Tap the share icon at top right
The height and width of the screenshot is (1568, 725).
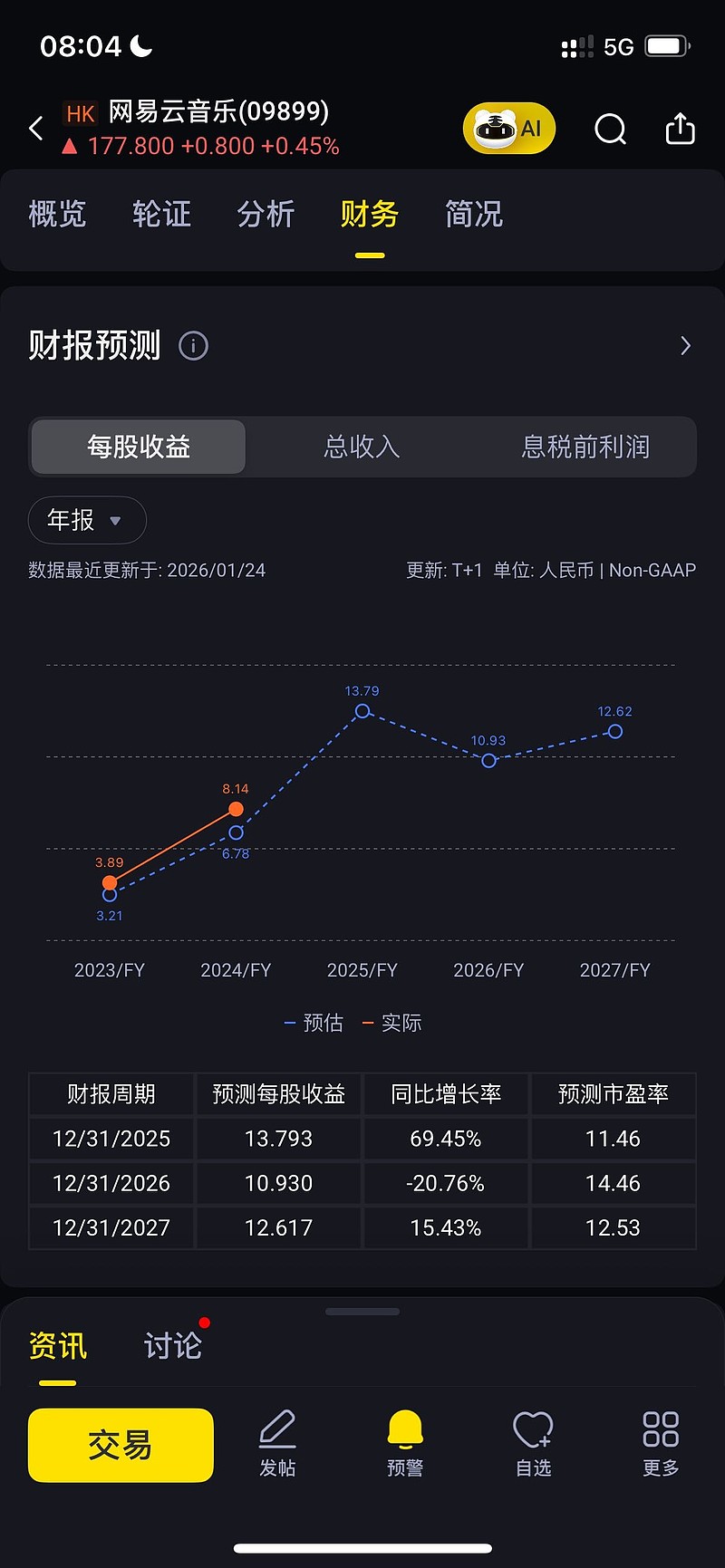680,129
